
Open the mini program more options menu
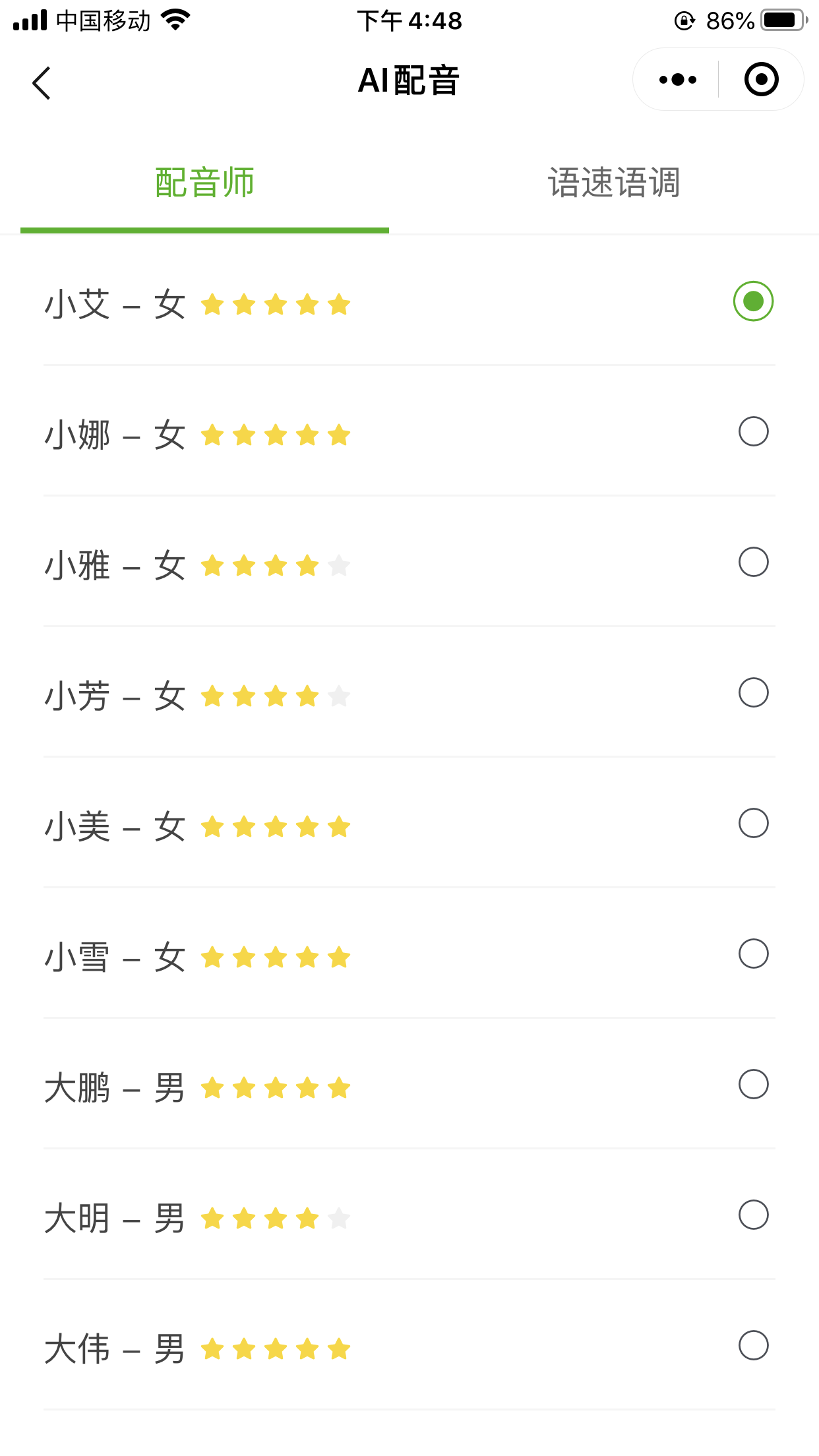pos(677,80)
